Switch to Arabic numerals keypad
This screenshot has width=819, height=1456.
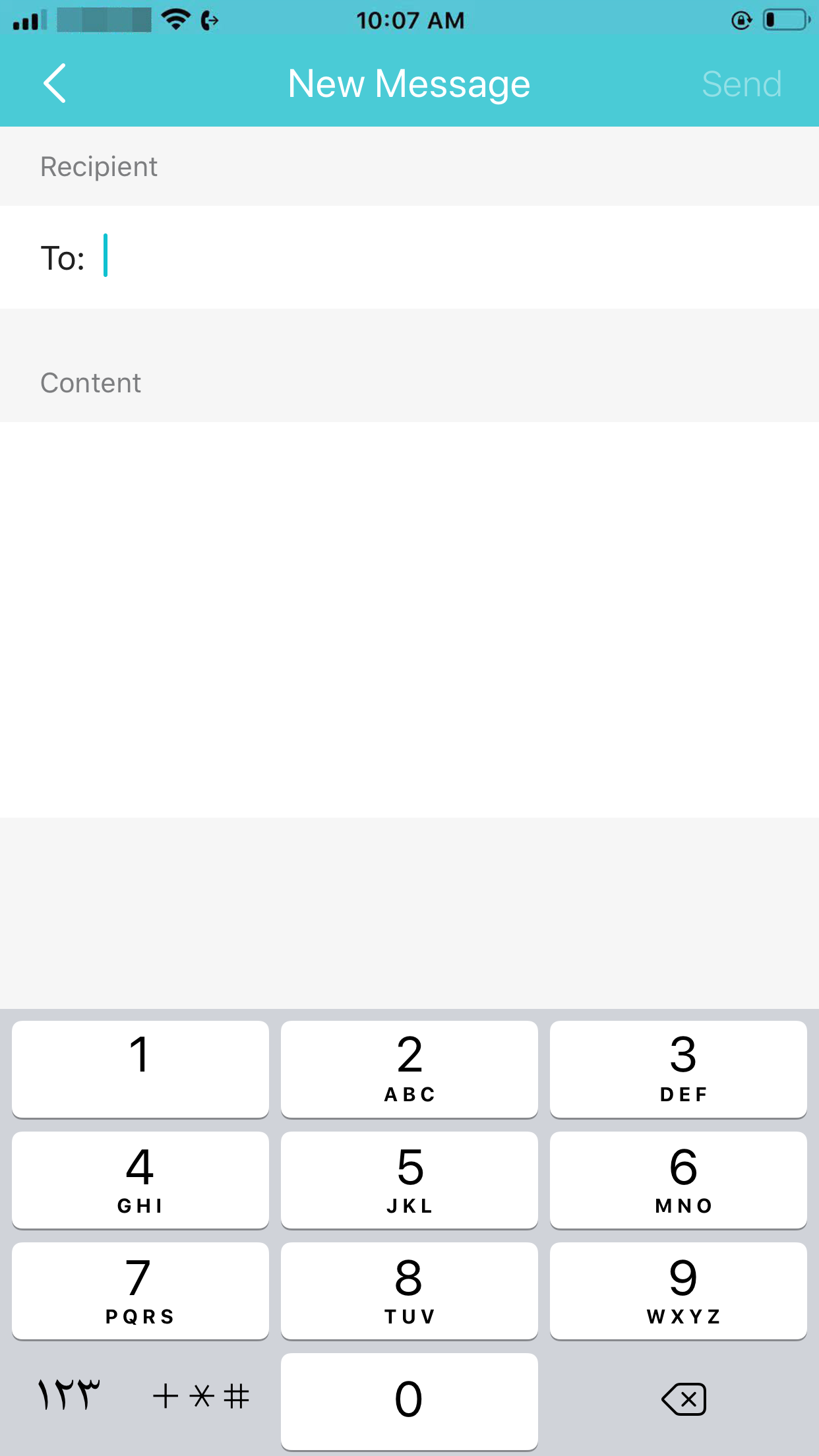coord(69,1394)
